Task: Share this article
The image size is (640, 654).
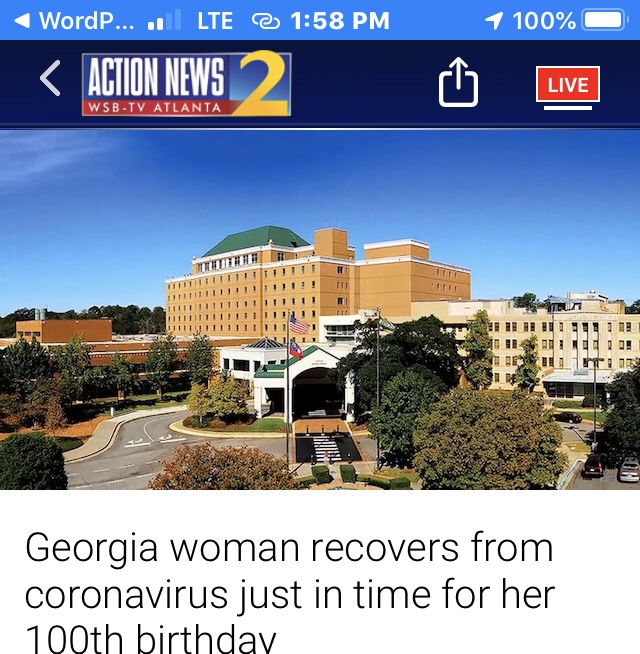Action: click(x=459, y=83)
